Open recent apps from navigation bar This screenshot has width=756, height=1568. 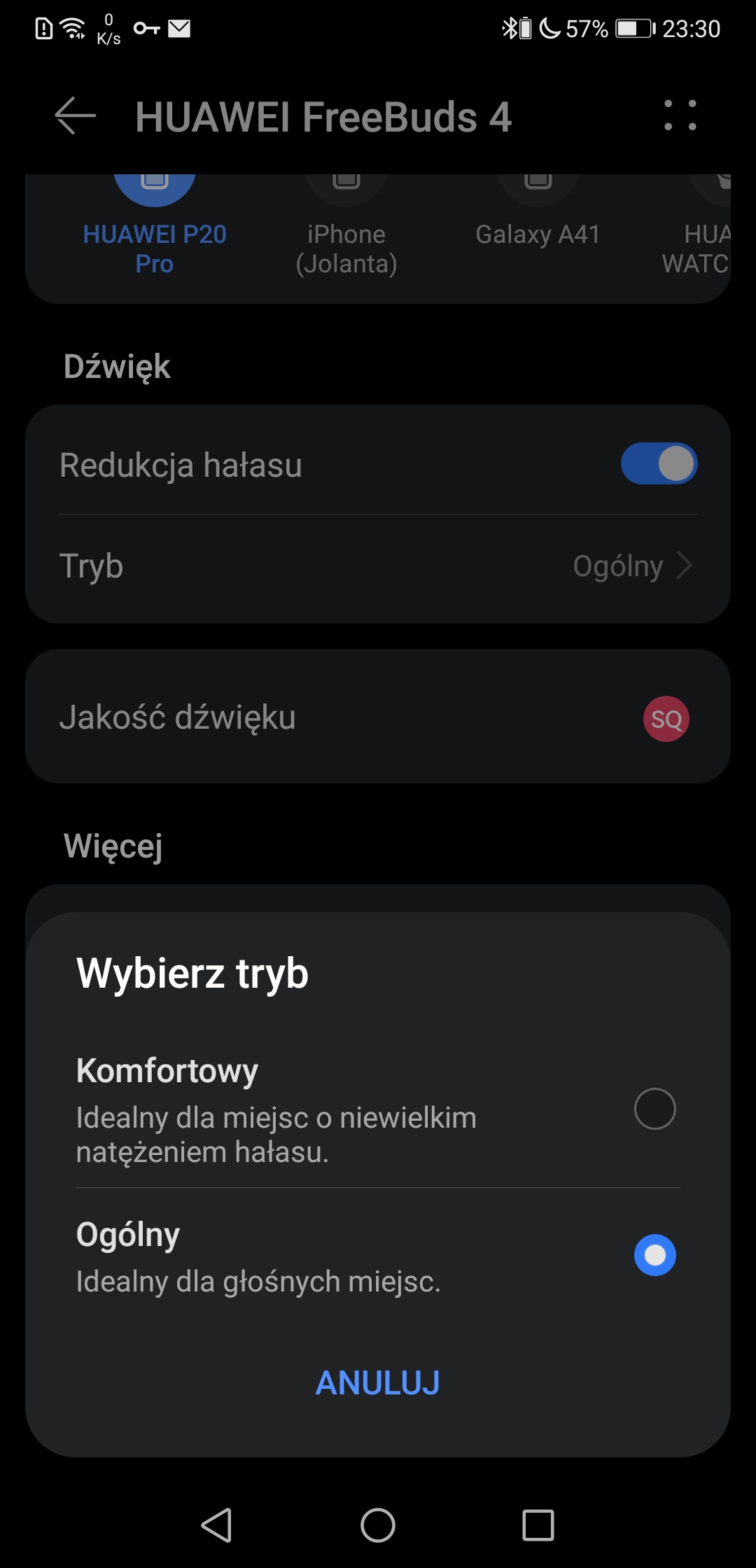coord(538,1525)
